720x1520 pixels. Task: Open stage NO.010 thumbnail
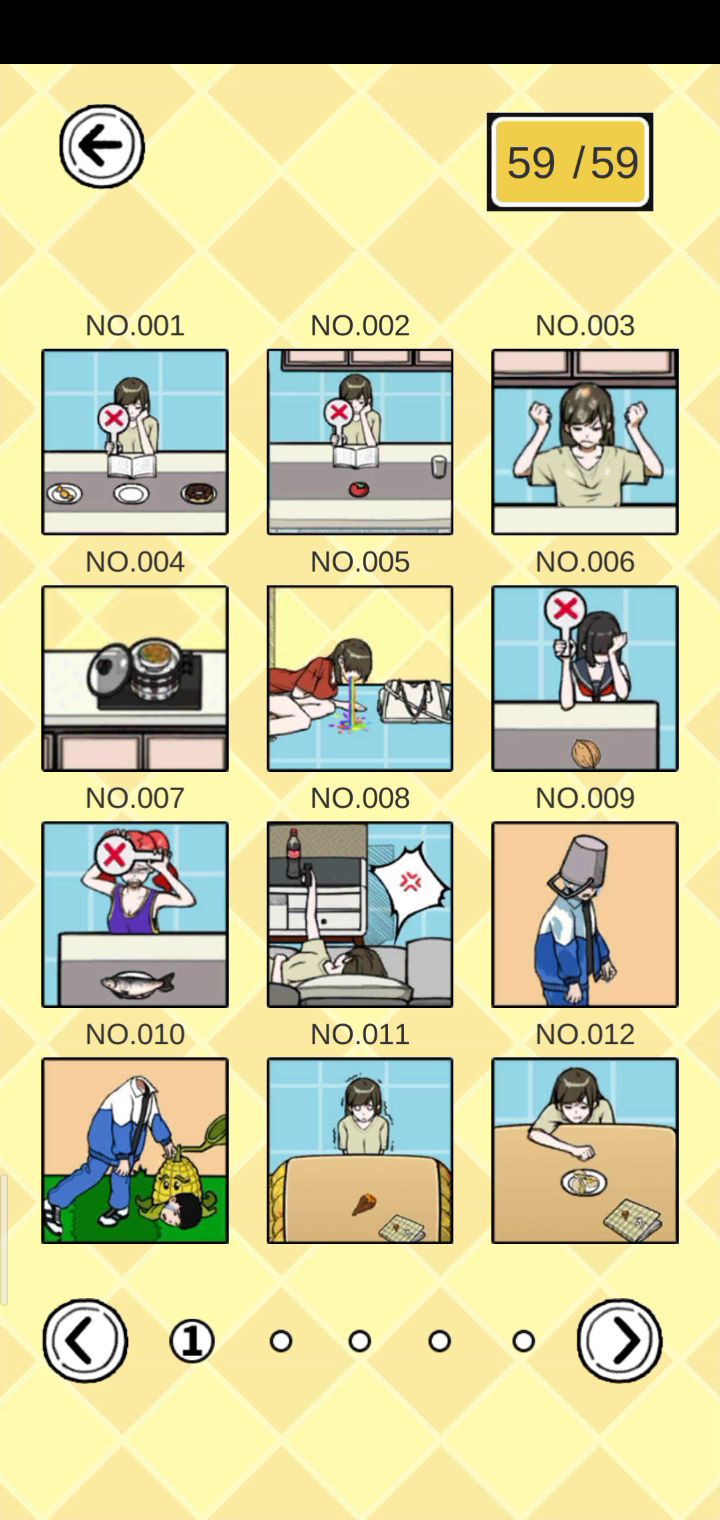tap(135, 1150)
